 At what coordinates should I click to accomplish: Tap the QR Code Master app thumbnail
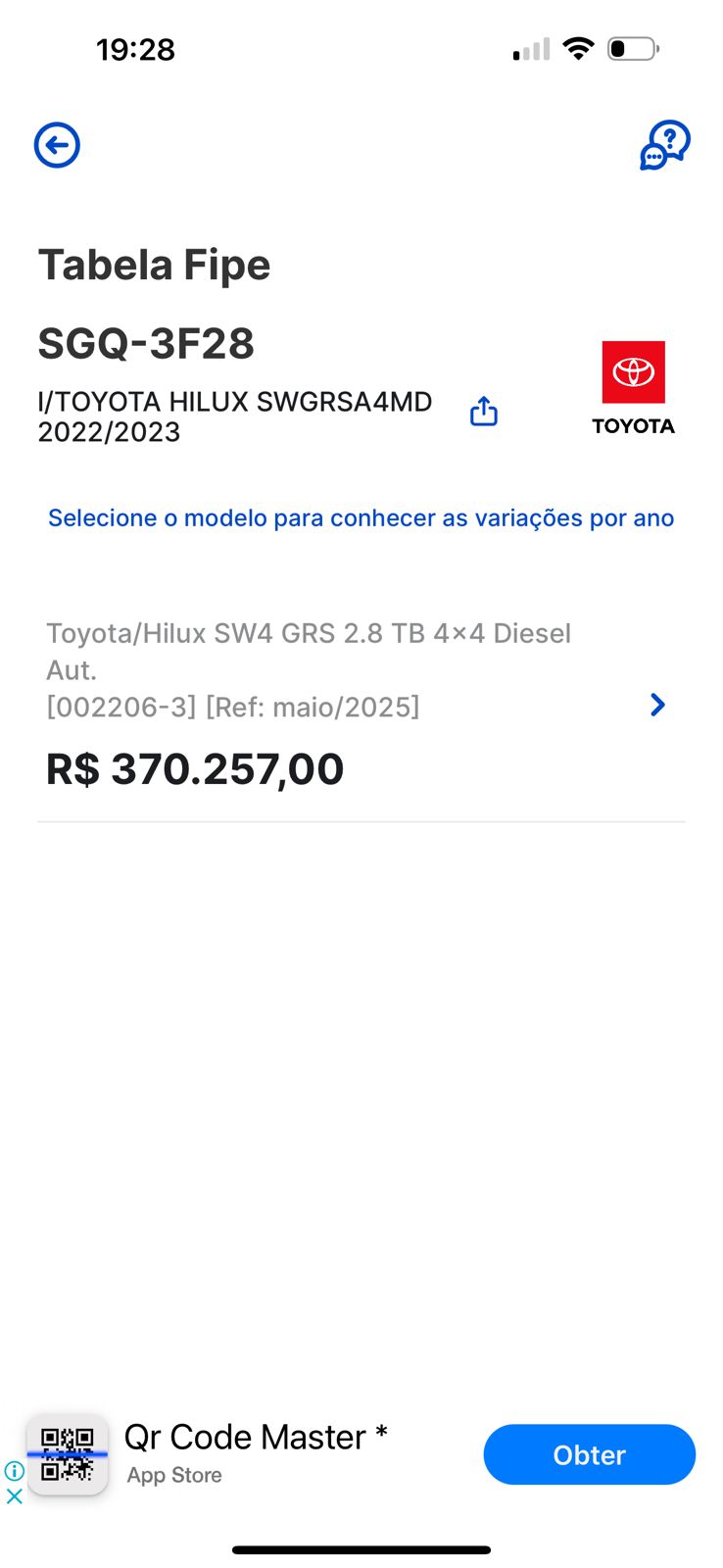pos(67,1454)
